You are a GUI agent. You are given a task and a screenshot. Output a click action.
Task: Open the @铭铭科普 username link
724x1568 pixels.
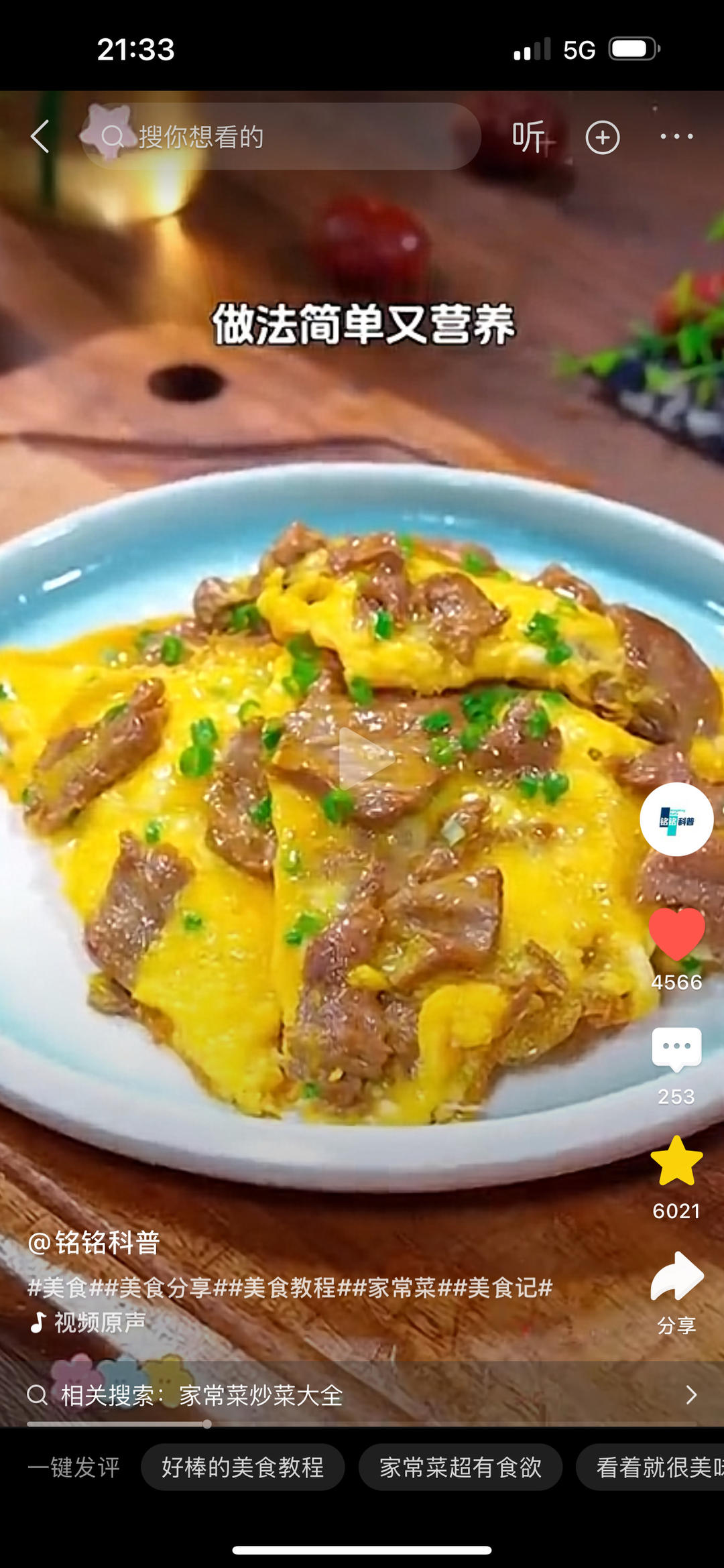click(x=94, y=1243)
